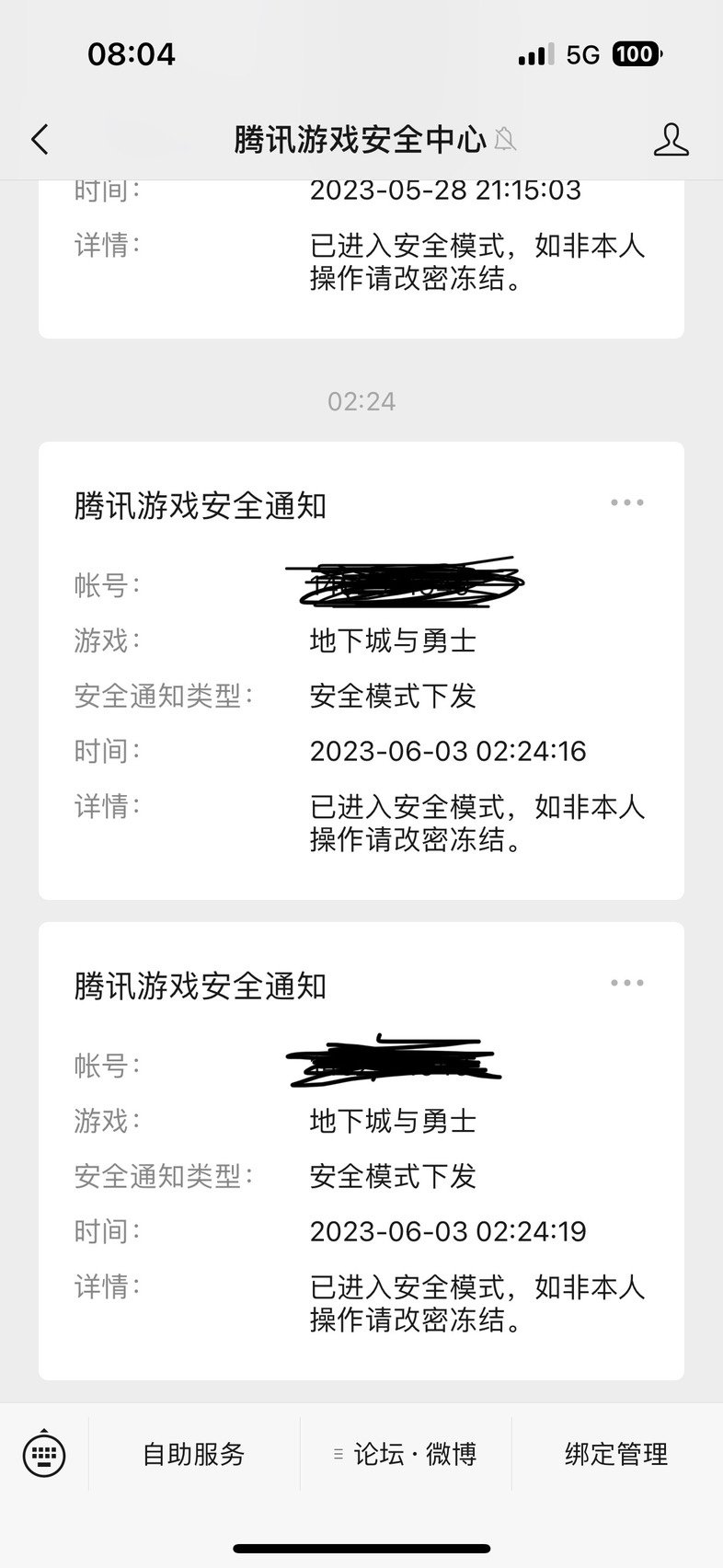This screenshot has height=1568, width=723.
Task: Tap the battery indicator showing 100
Action: 636,54
